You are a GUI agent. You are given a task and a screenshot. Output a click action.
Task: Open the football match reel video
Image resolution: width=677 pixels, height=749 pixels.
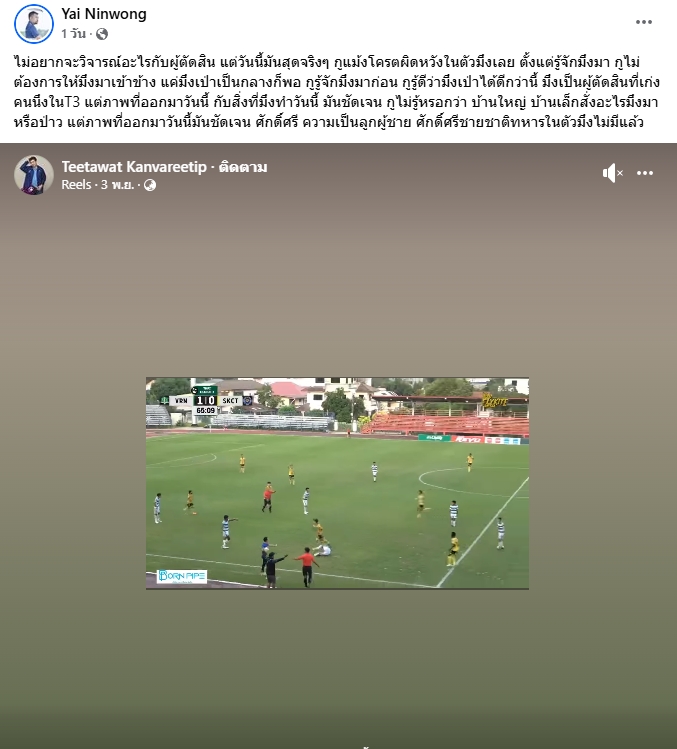[337, 483]
